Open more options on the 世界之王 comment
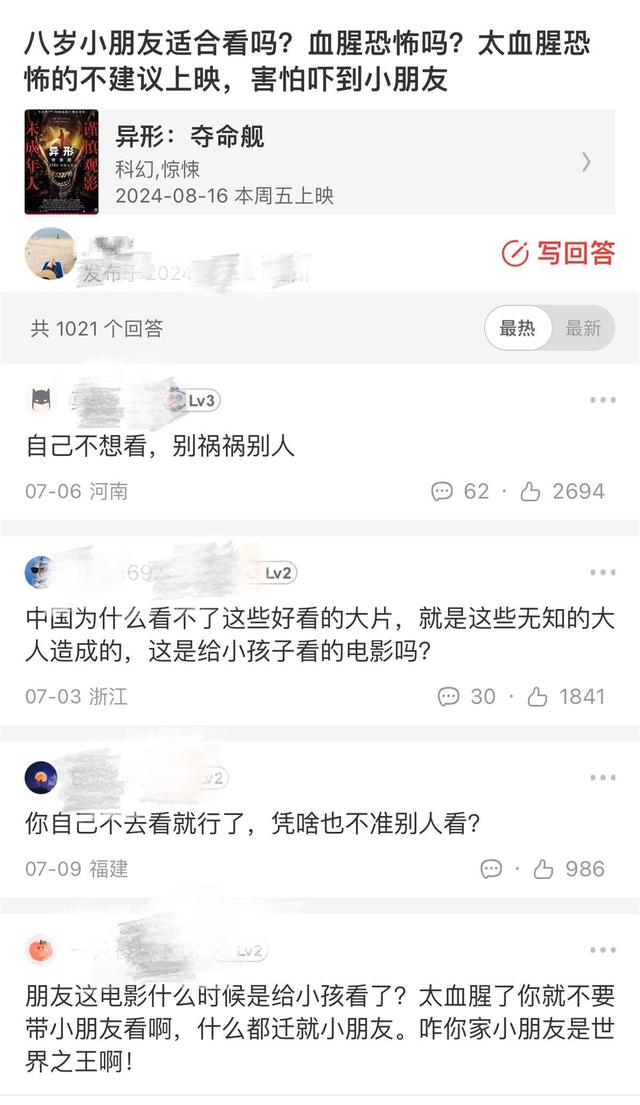The height and width of the screenshot is (1105, 640). coord(602,950)
